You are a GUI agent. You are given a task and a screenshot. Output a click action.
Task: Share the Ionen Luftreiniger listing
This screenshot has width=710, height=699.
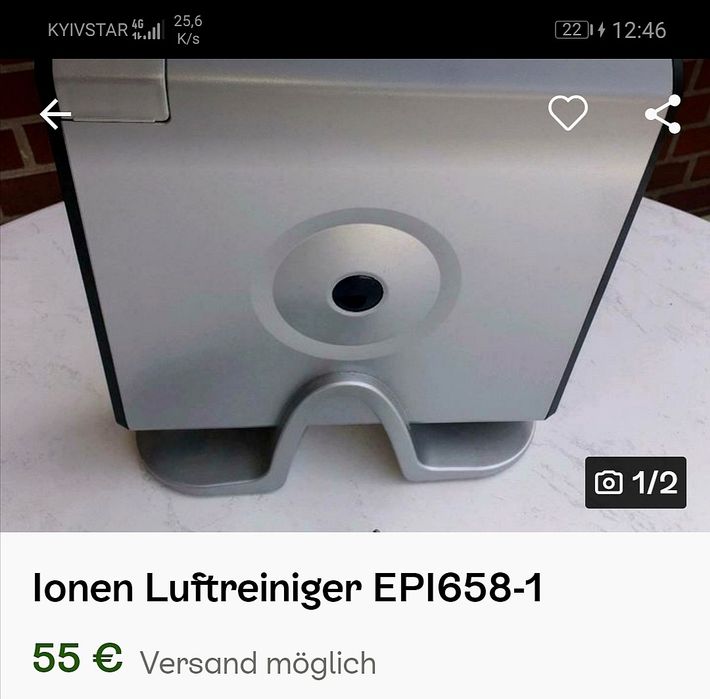pos(663,114)
